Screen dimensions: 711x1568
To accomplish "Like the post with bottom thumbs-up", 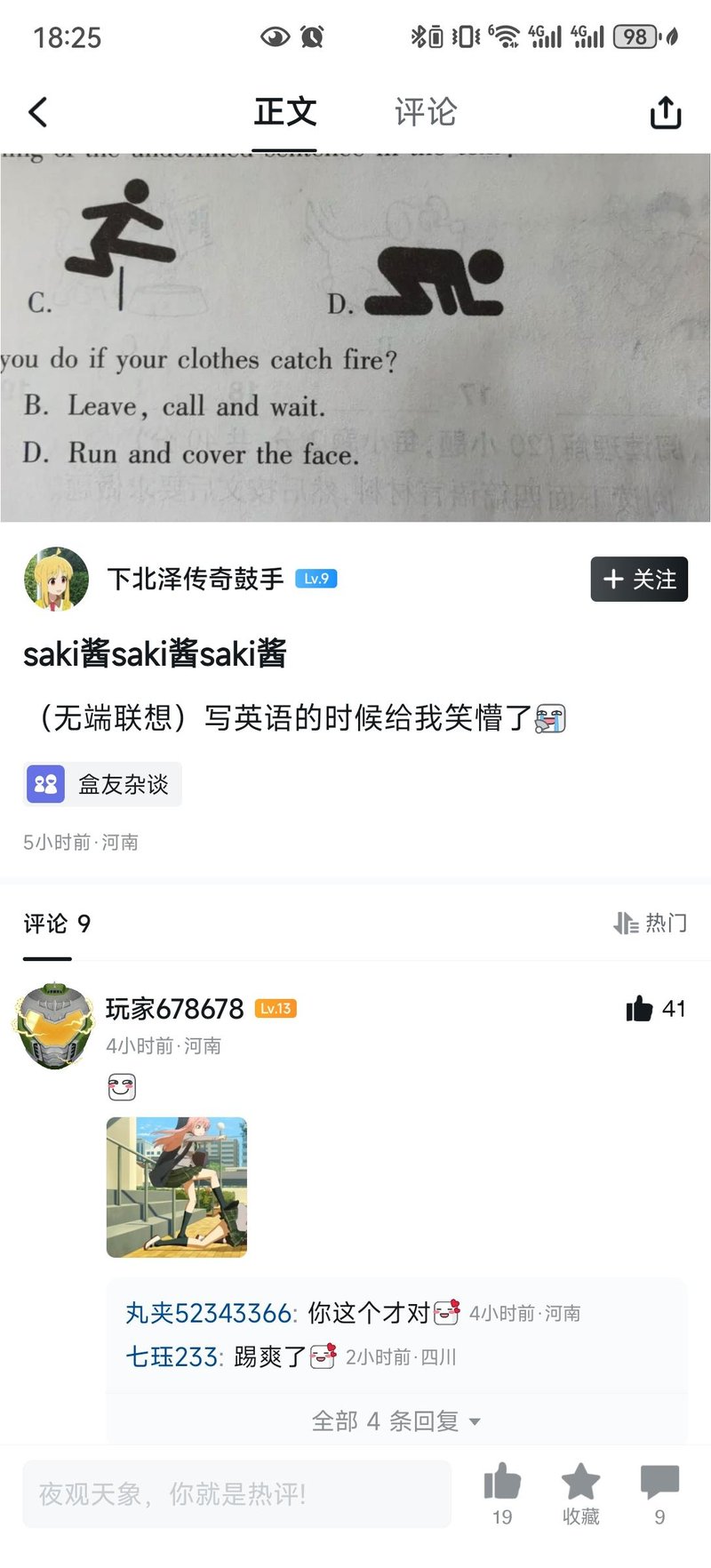I will [x=502, y=1494].
